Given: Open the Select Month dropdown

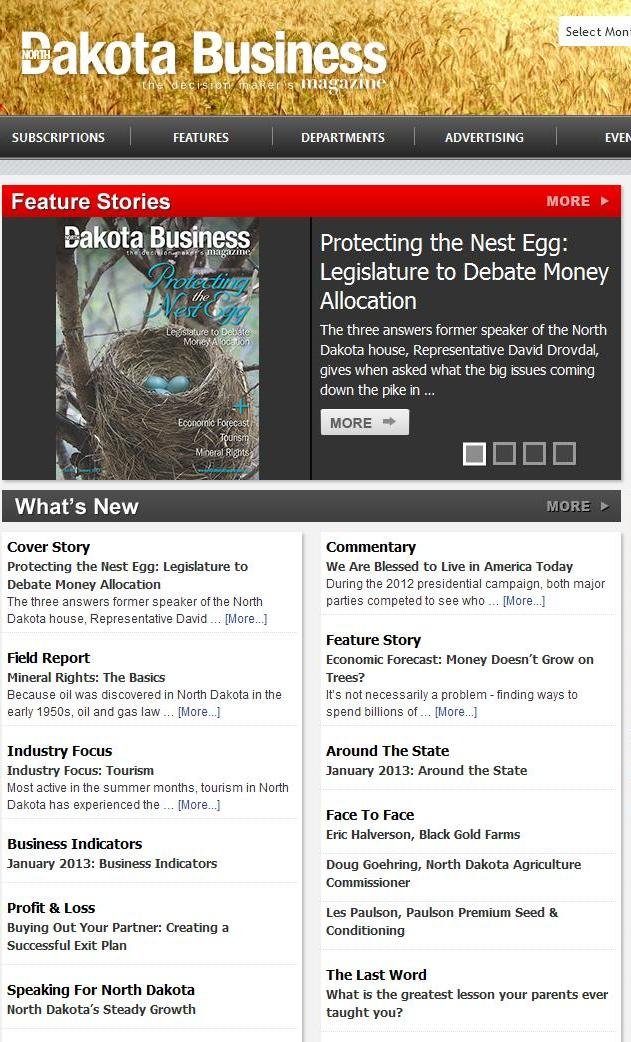Looking at the screenshot, I should pos(596,31).
